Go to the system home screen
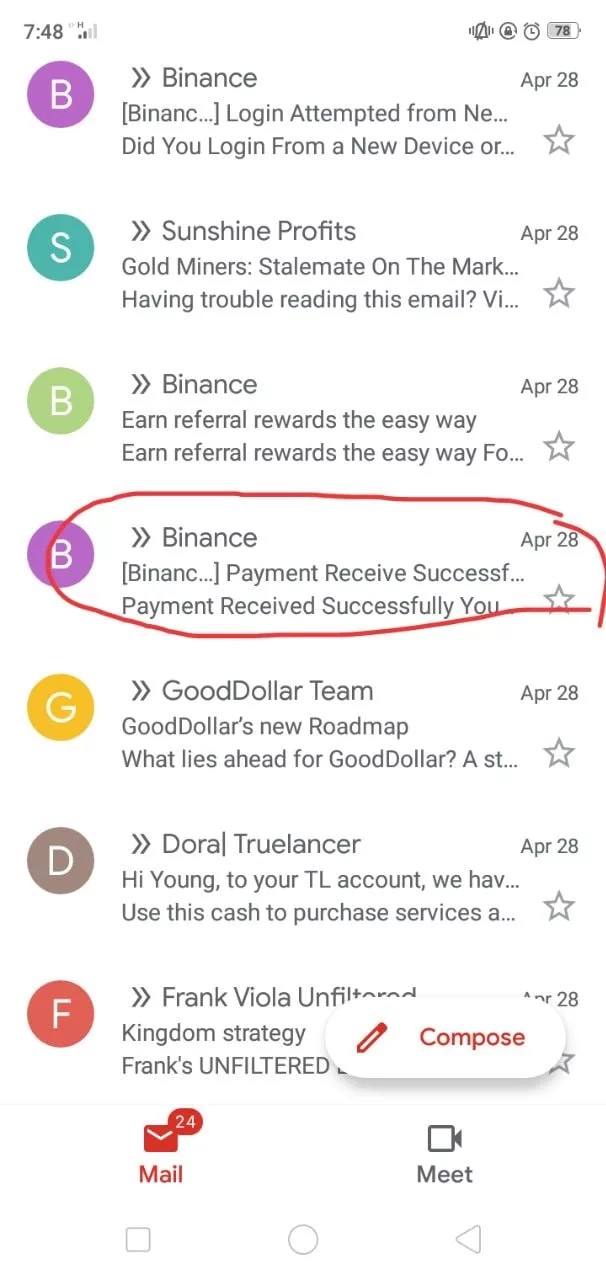The width and height of the screenshot is (606, 1280). (303, 1240)
